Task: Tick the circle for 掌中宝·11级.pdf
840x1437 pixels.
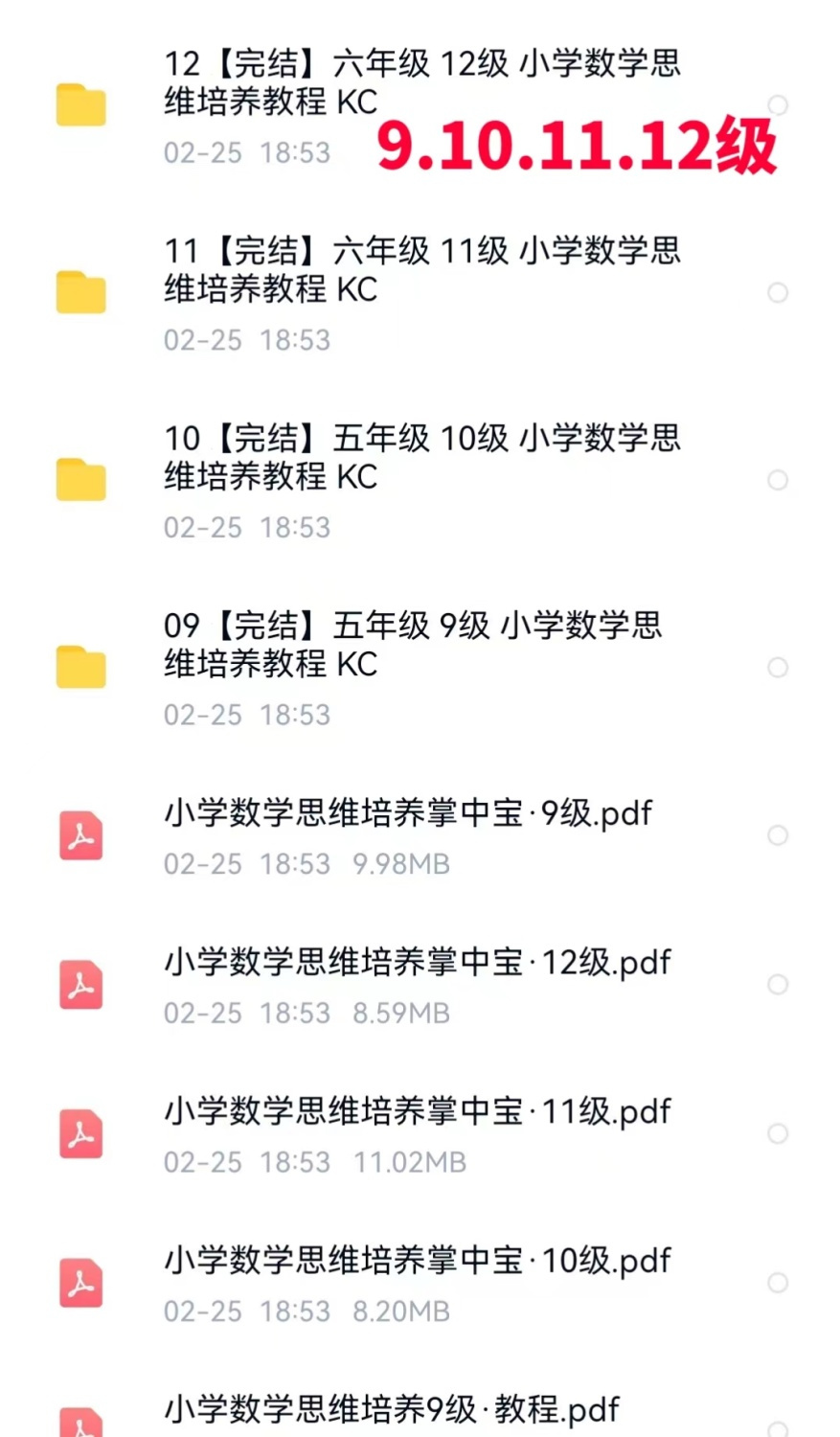Action: pyautogui.click(x=778, y=1134)
